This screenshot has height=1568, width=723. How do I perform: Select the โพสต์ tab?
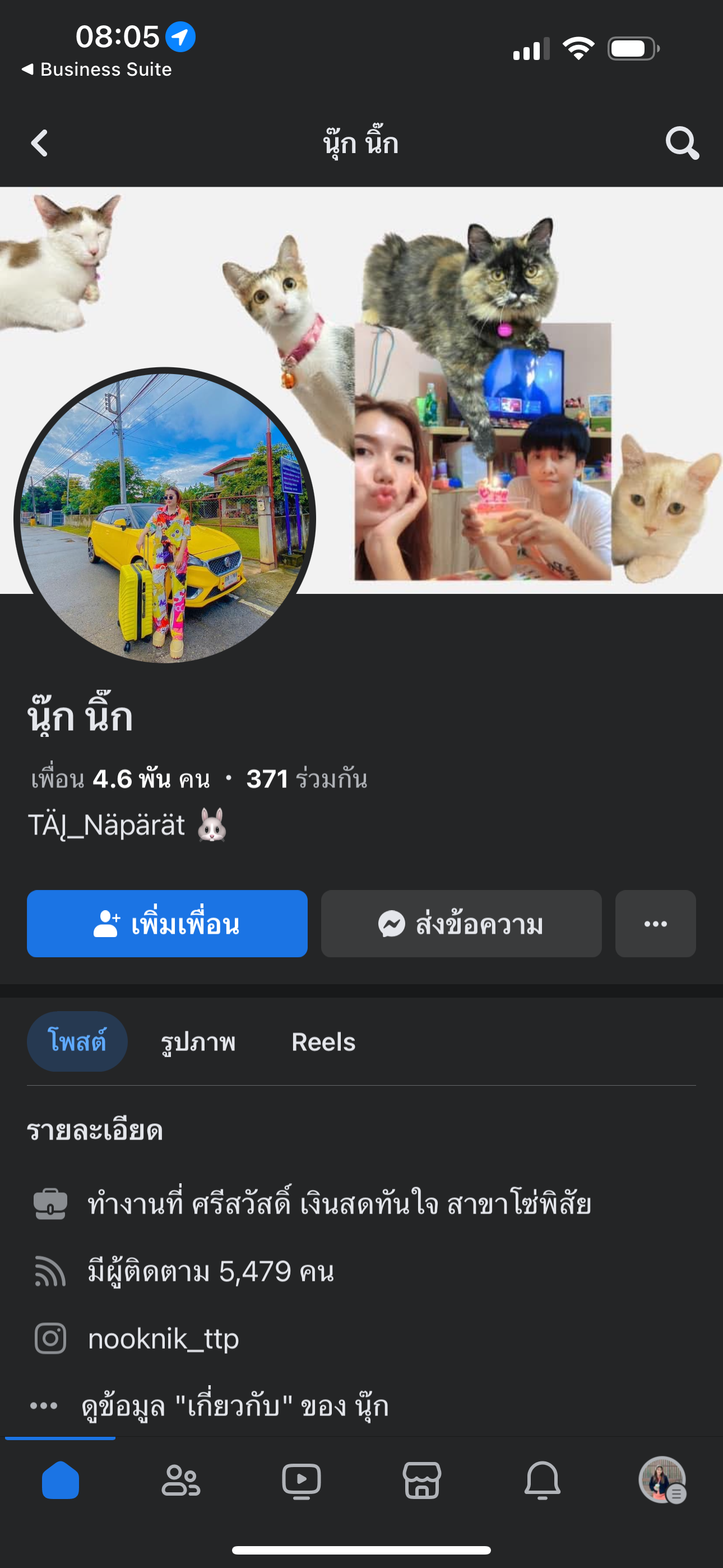tap(77, 1041)
